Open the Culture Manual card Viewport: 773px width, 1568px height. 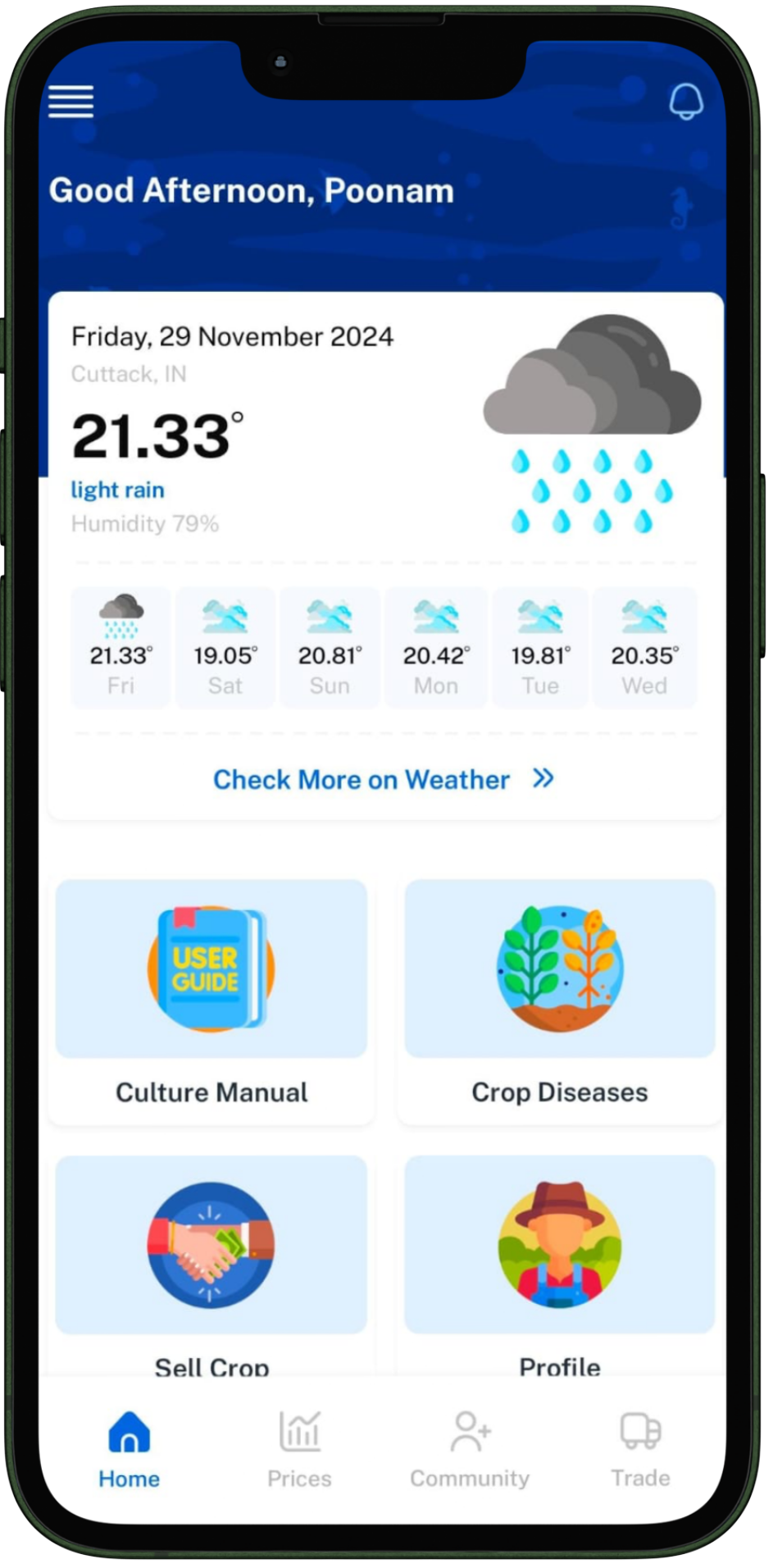(x=211, y=1001)
